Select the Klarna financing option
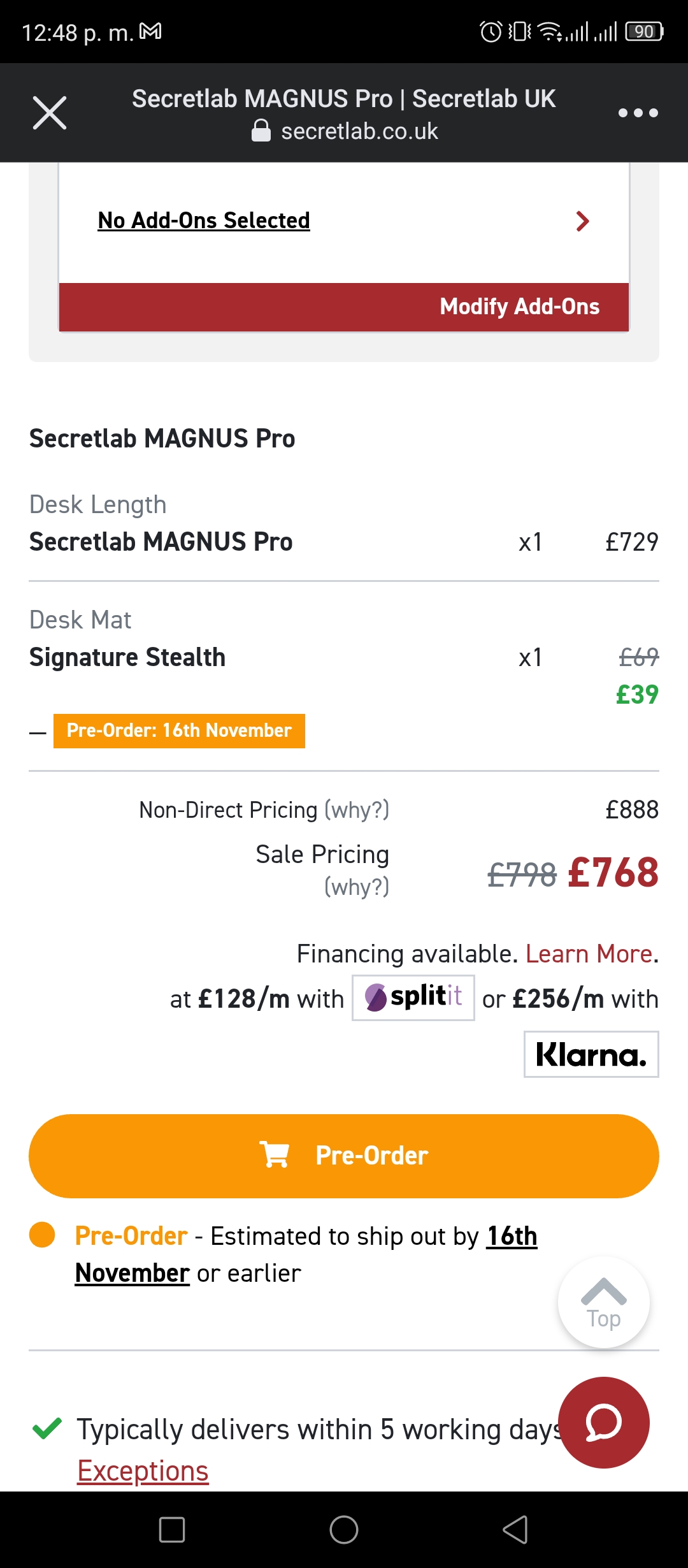 click(591, 1054)
